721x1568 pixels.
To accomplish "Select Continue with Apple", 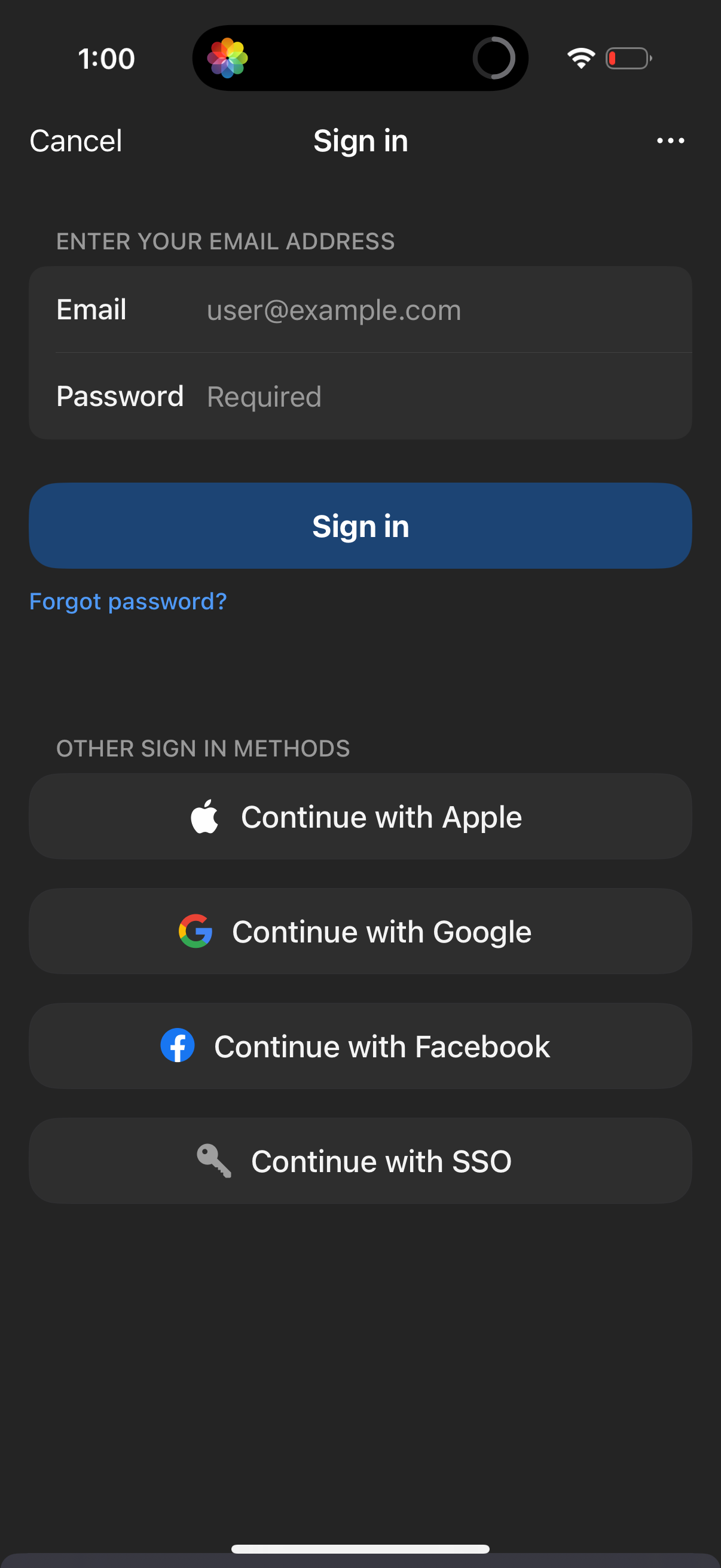I will [x=360, y=816].
